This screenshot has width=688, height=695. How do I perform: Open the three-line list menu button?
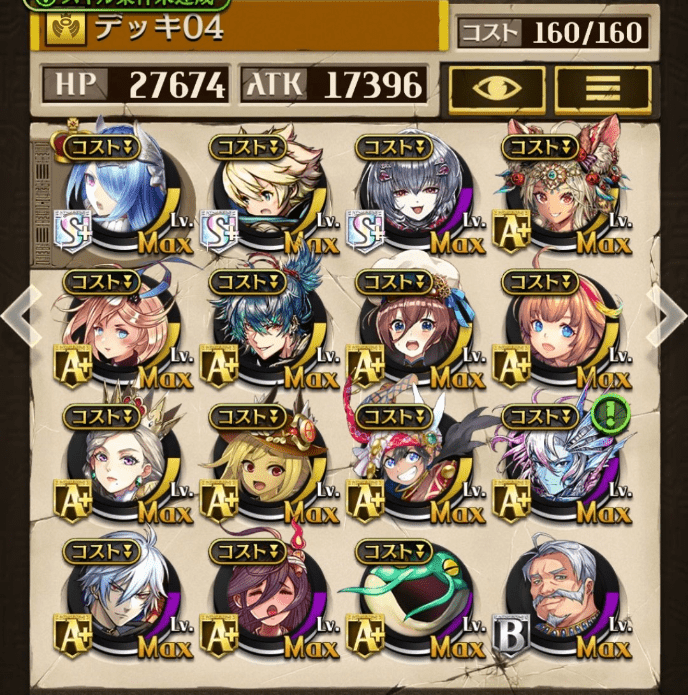pyautogui.click(x=602, y=89)
